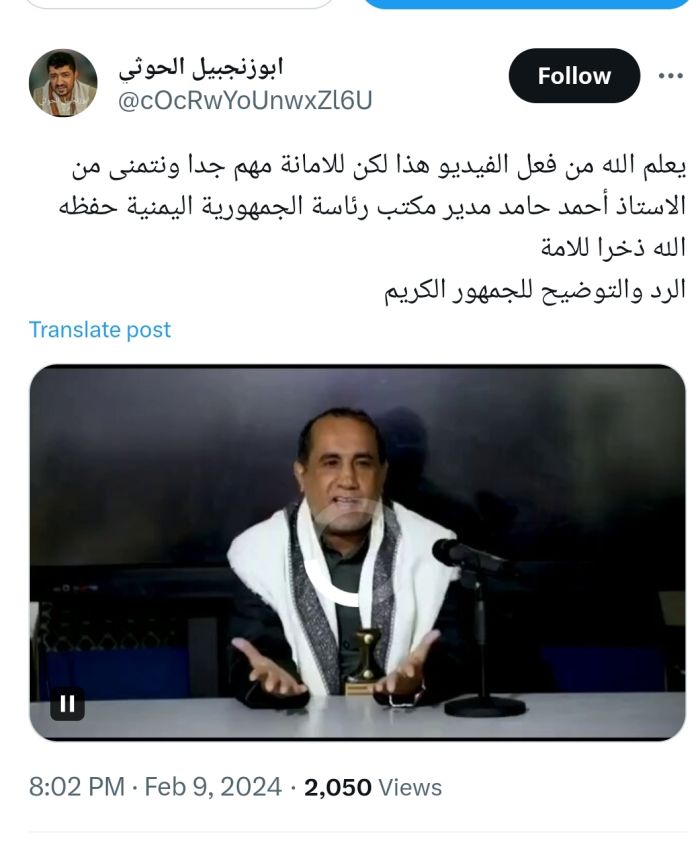Open the post's three-dot overflow menu
Screen dimensions: 700x865
coord(669,76)
